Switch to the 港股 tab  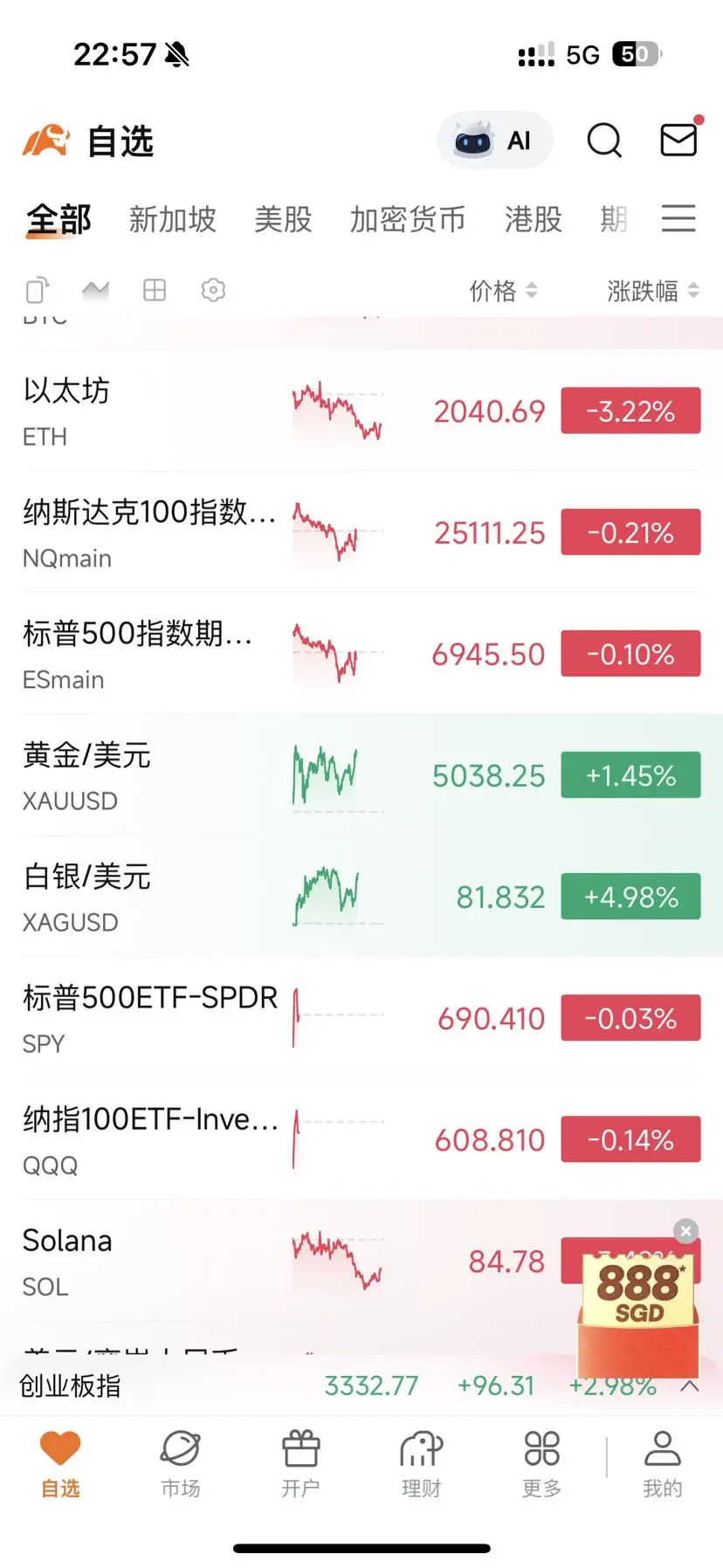pos(533,219)
